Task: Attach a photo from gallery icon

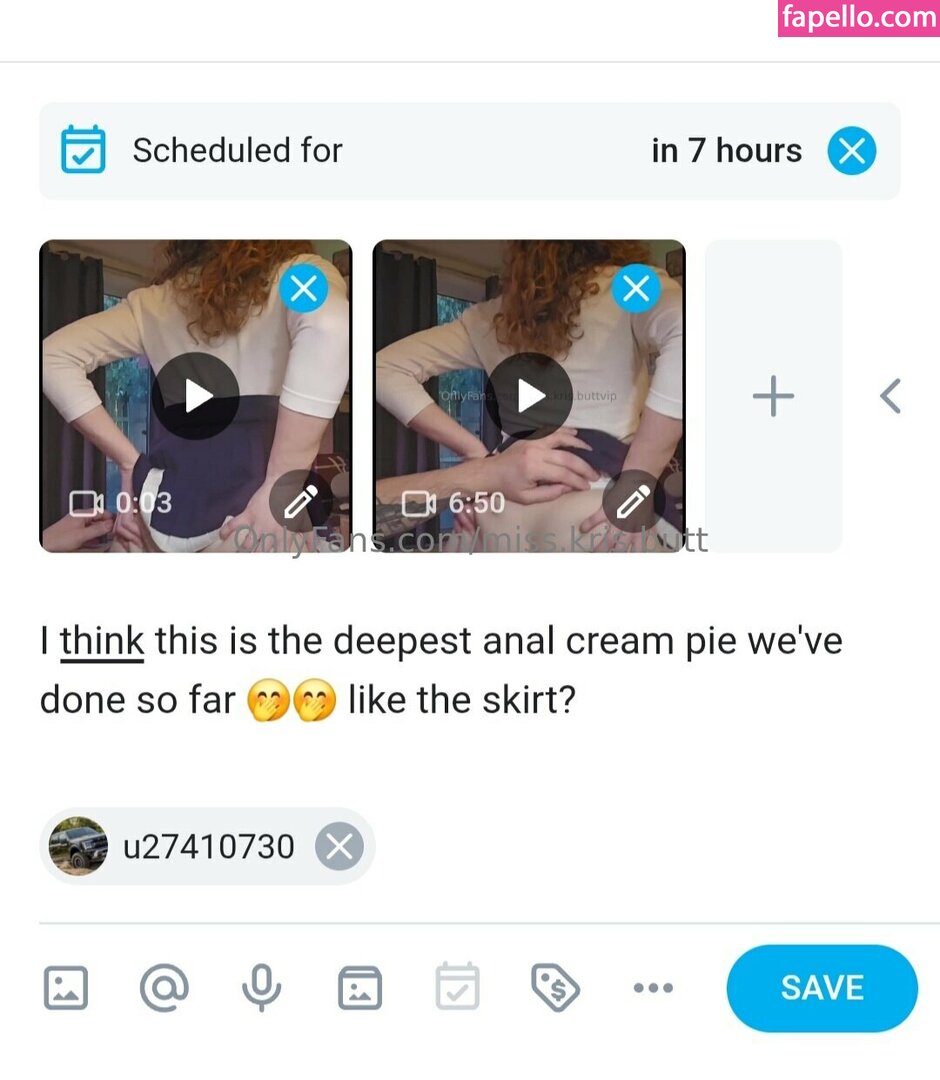Action: tap(66, 988)
